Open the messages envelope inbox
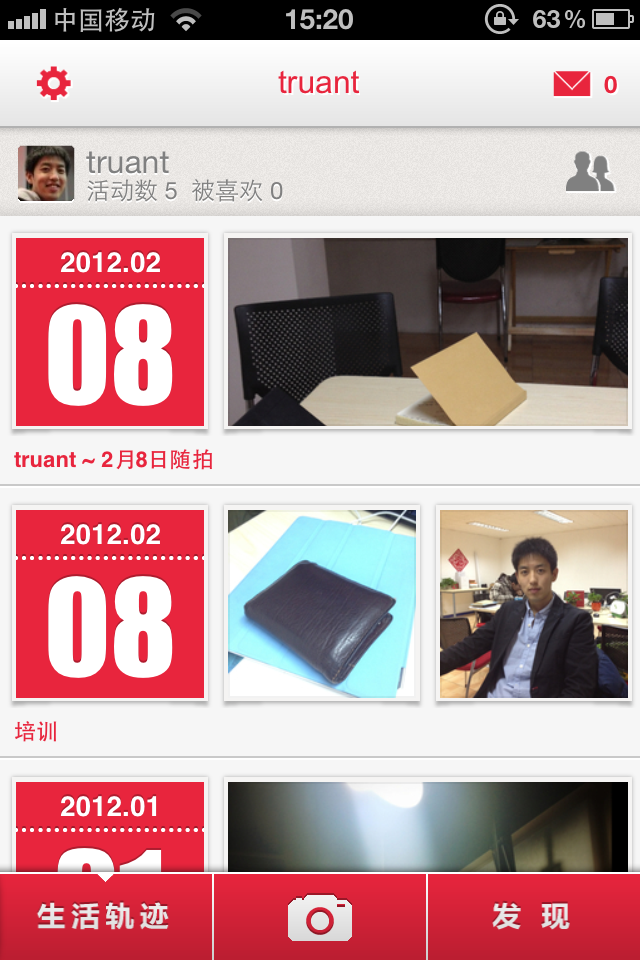This screenshot has width=640, height=960. tap(573, 84)
